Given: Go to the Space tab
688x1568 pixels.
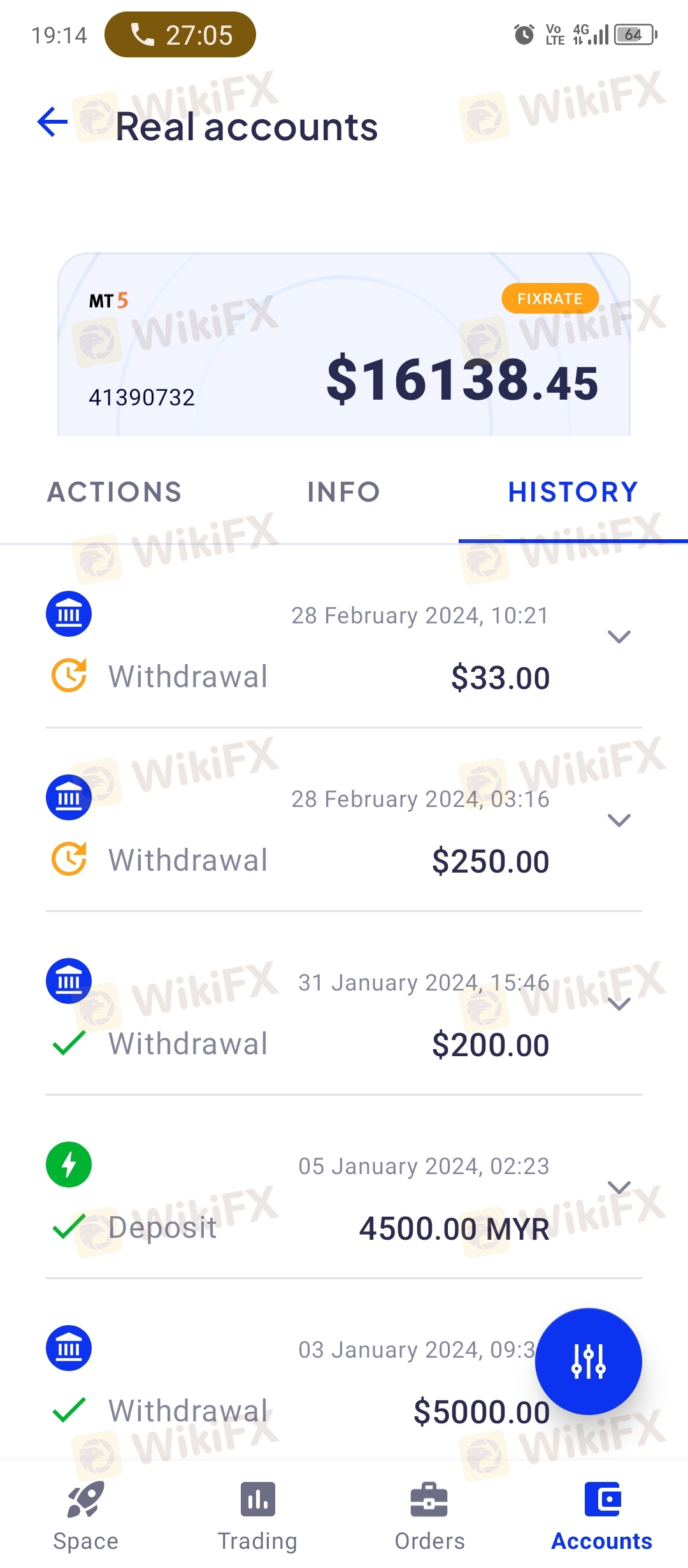Looking at the screenshot, I should pos(86,1517).
